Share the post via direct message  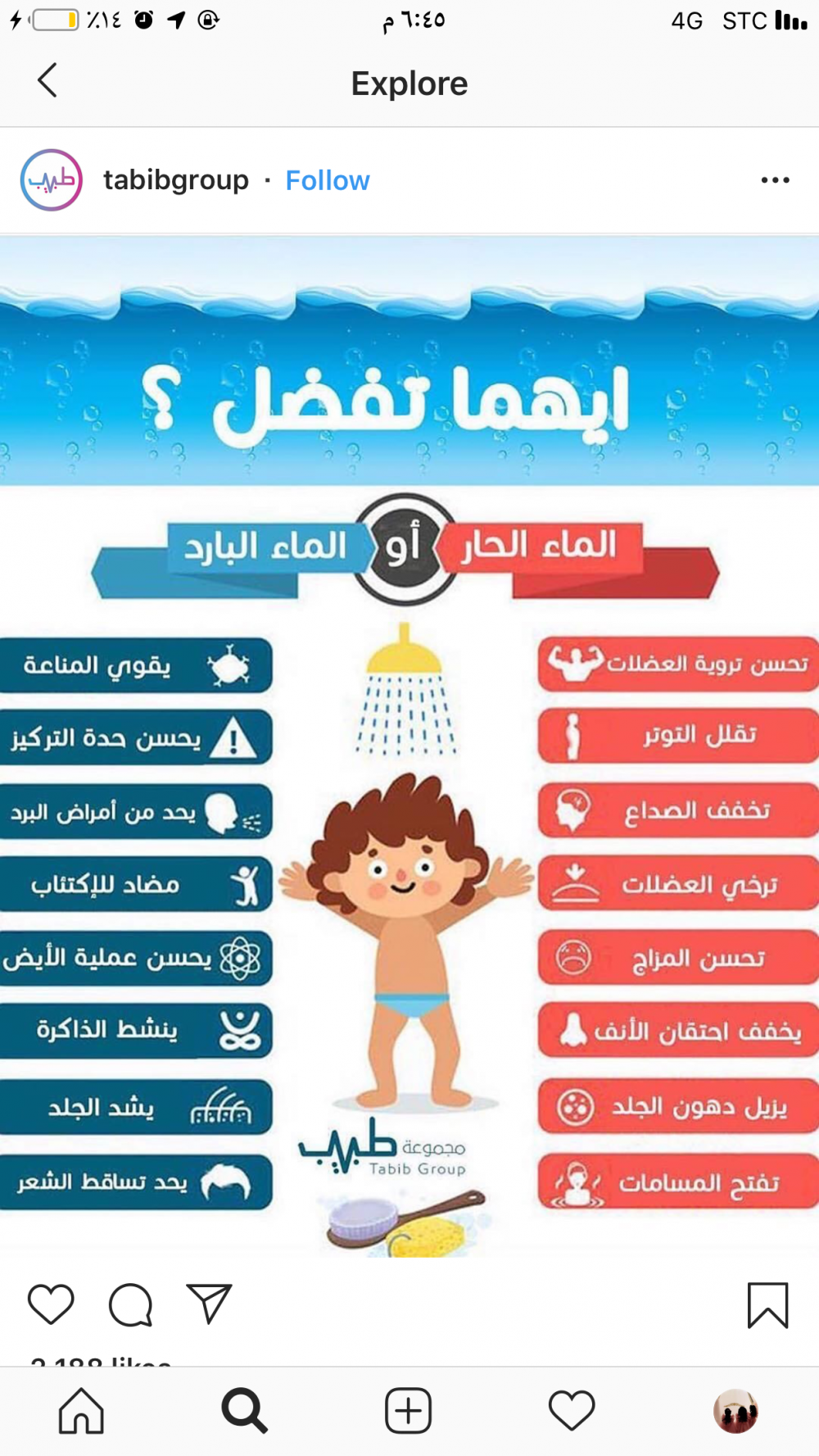pyautogui.click(x=209, y=1304)
